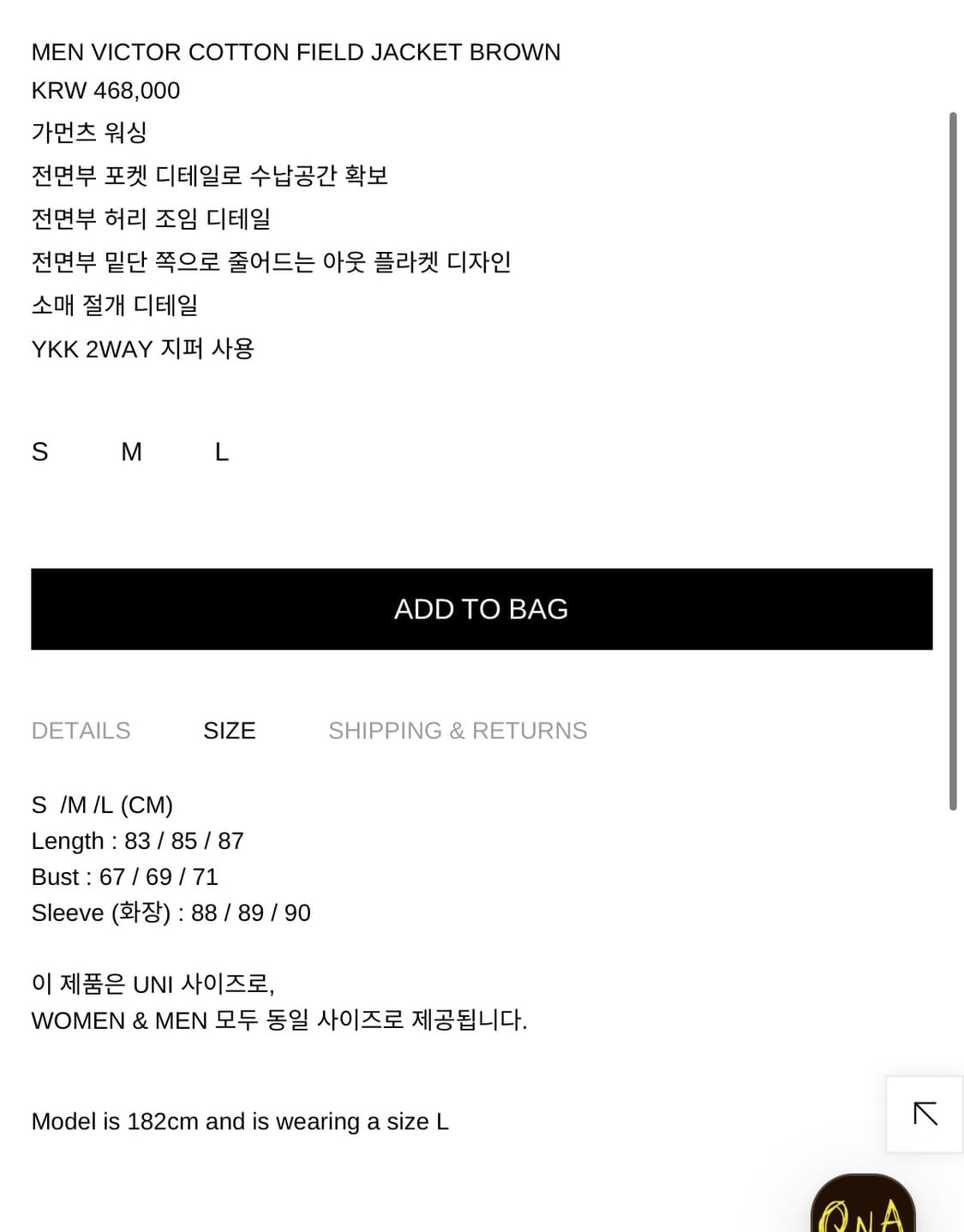Click the Model is 182cm text line
964x1232 pixels.
point(240,1121)
